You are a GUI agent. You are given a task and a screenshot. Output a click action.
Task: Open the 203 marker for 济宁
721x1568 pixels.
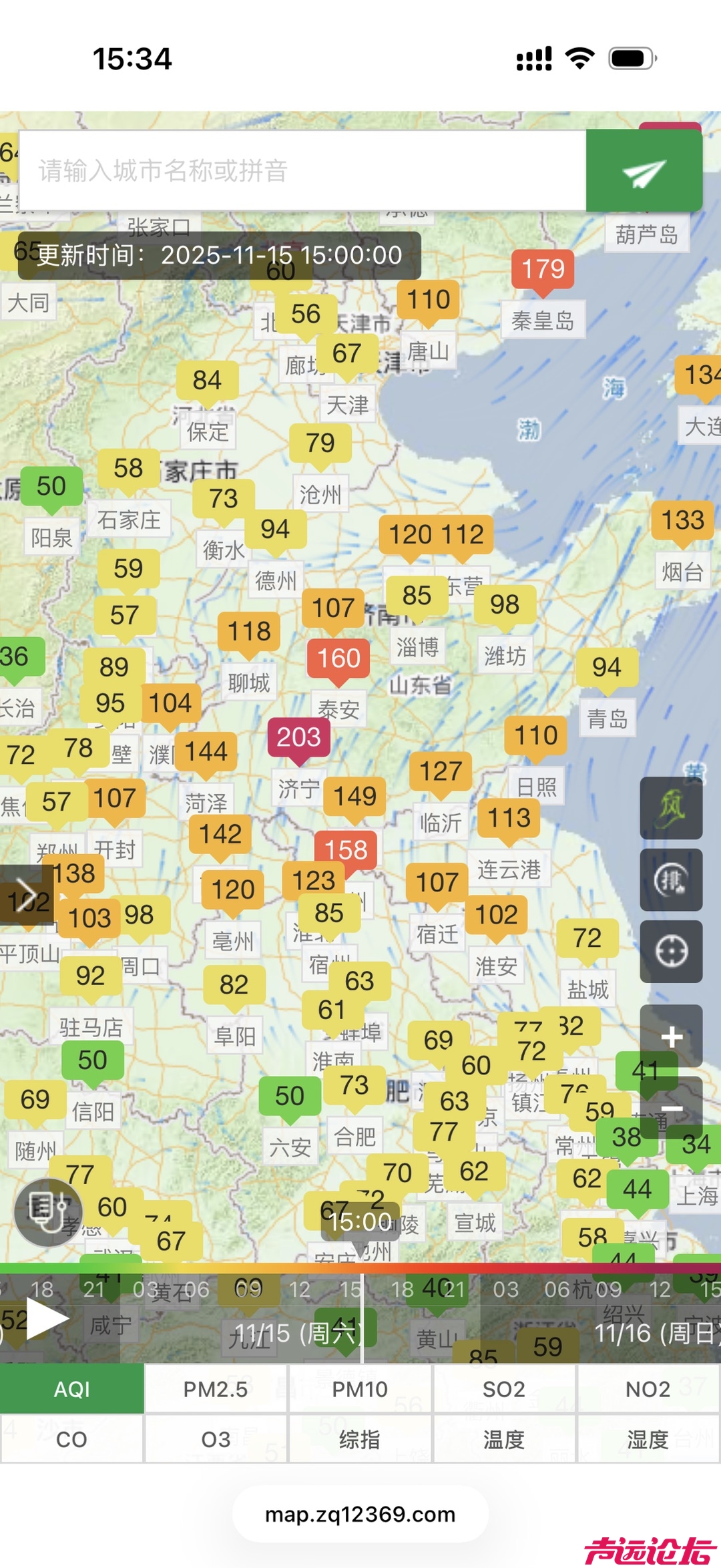coord(298,738)
